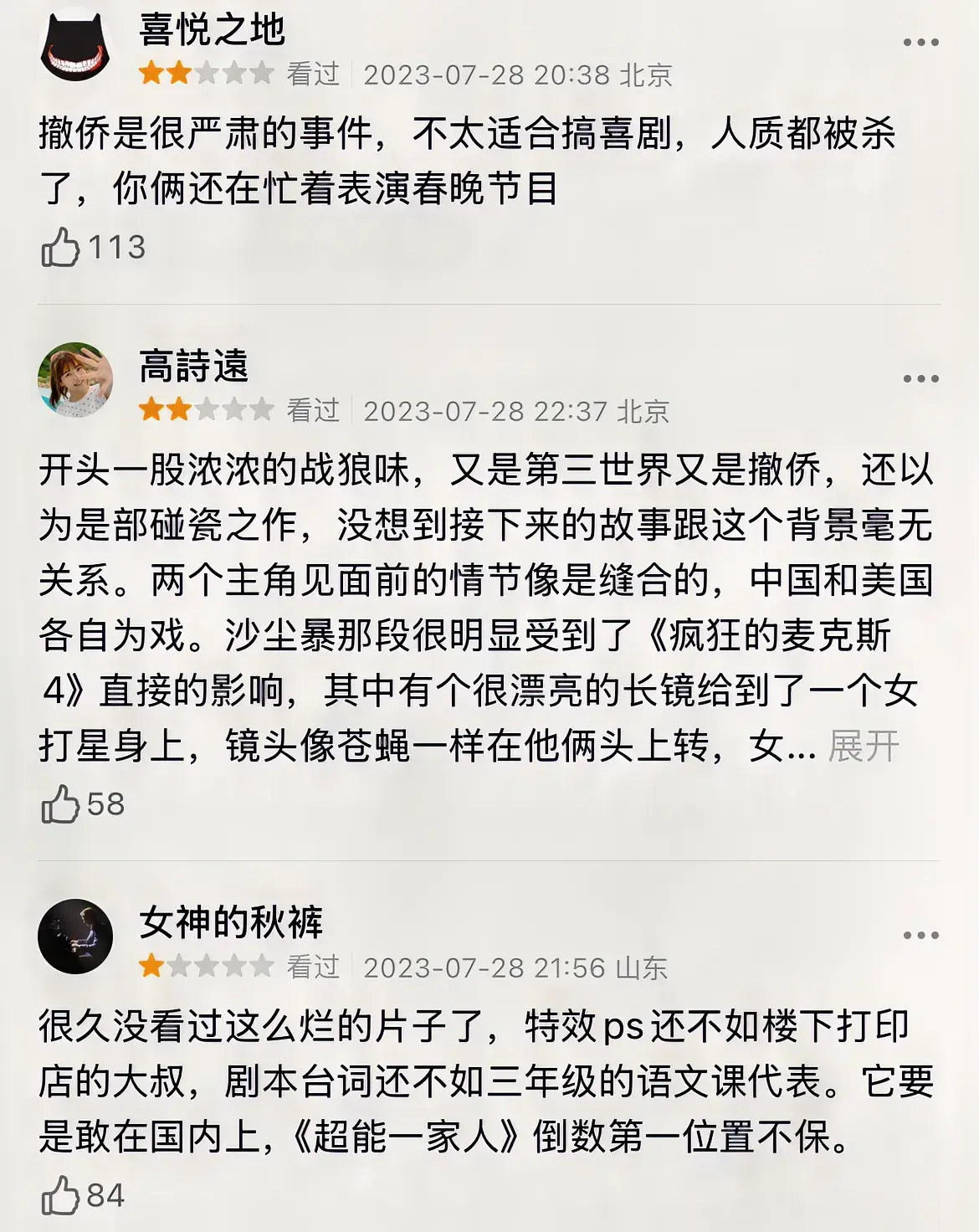The width and height of the screenshot is (979, 1232).
Task: Expand 高詩遠's full review with 展开
Action: click(864, 745)
